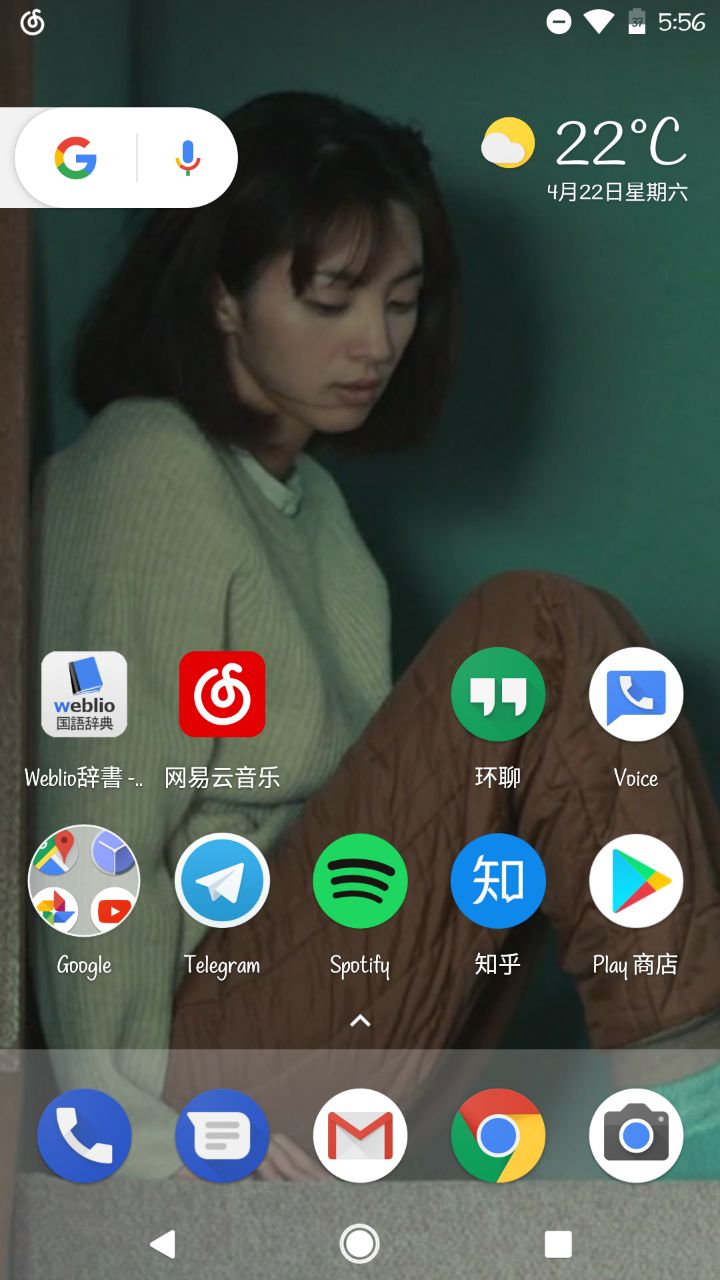
Task: Open Spotify
Action: (x=360, y=881)
